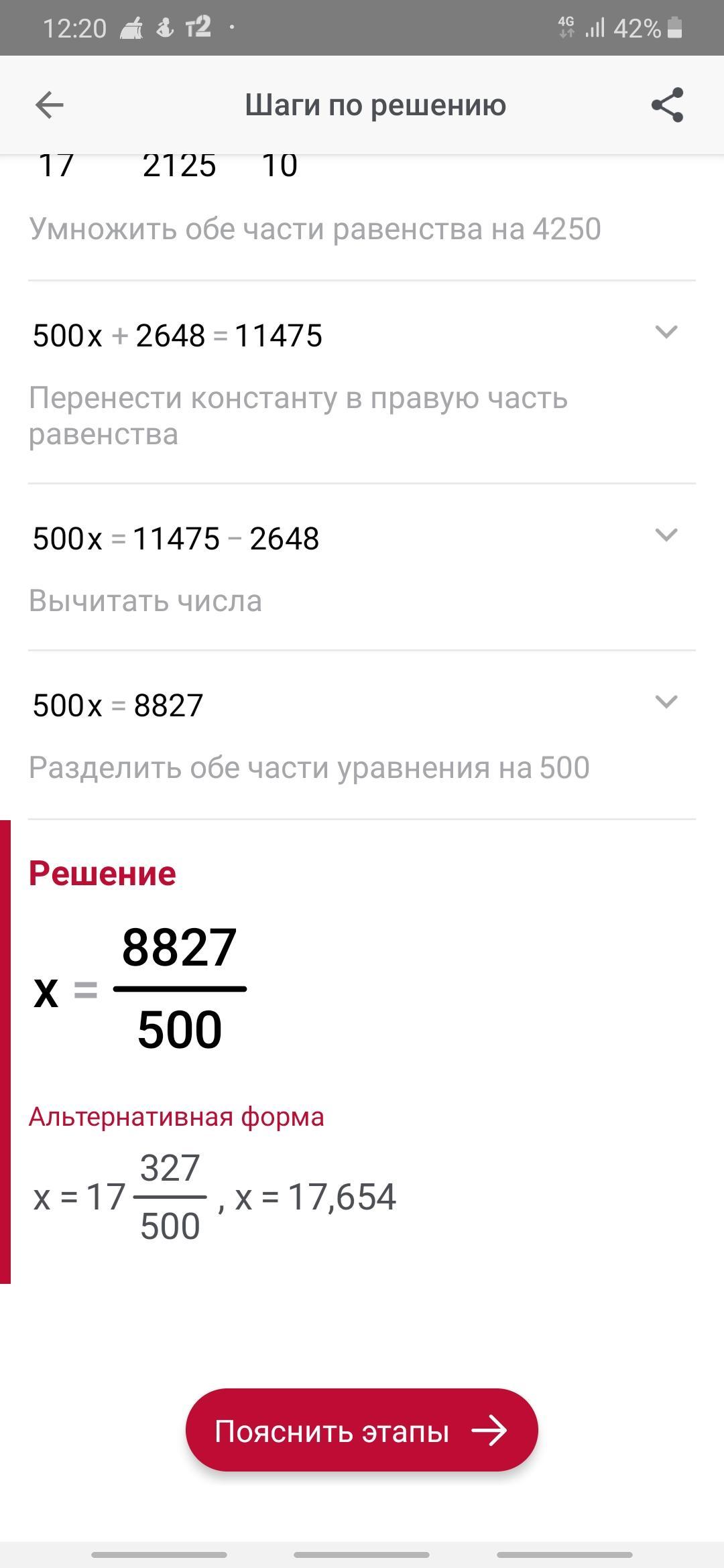Image resolution: width=724 pixels, height=1568 pixels.
Task: Share the solution steps
Action: (x=667, y=105)
